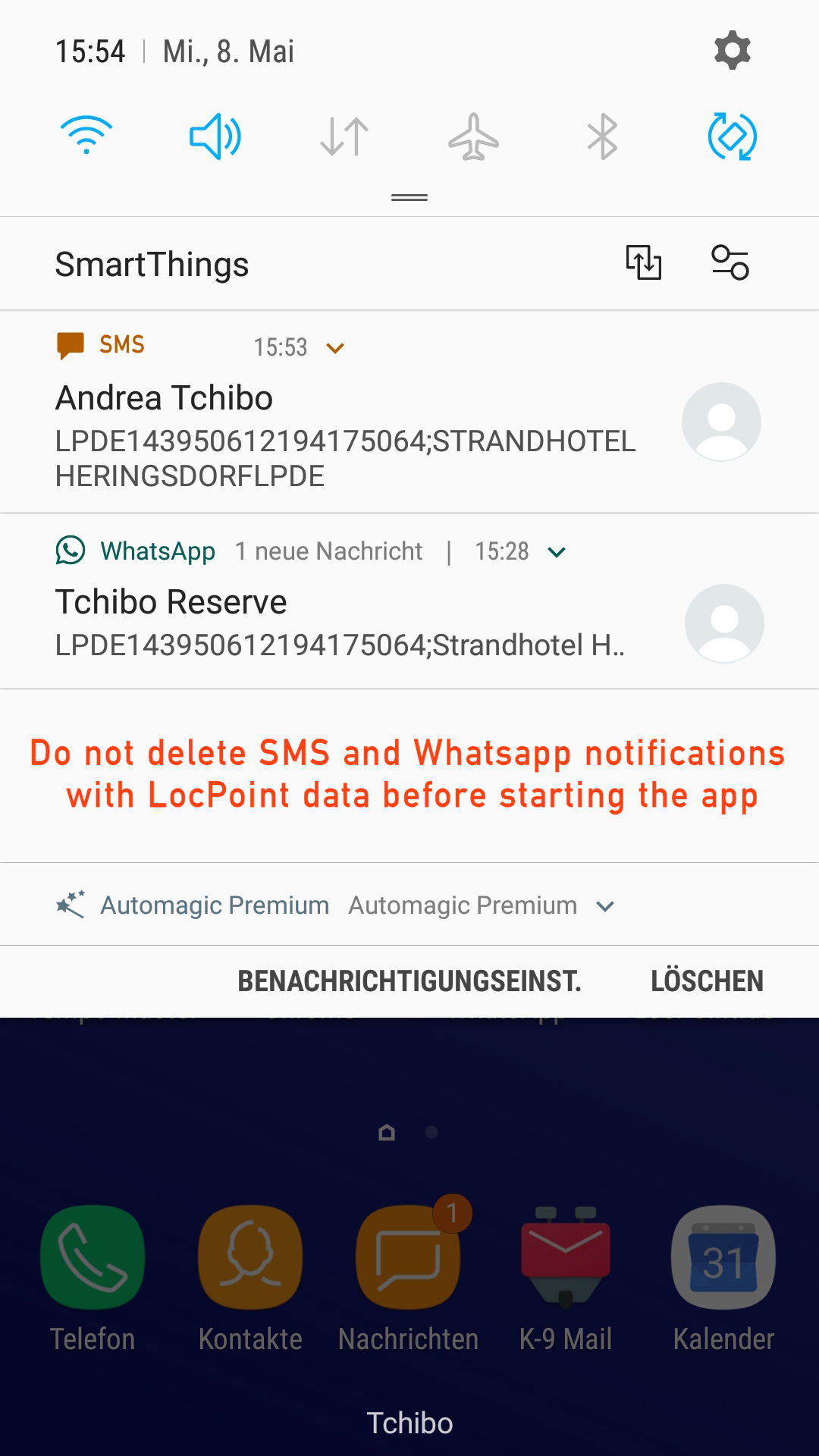Open SmartThings devices icon
The height and width of the screenshot is (1456, 819).
tap(643, 262)
